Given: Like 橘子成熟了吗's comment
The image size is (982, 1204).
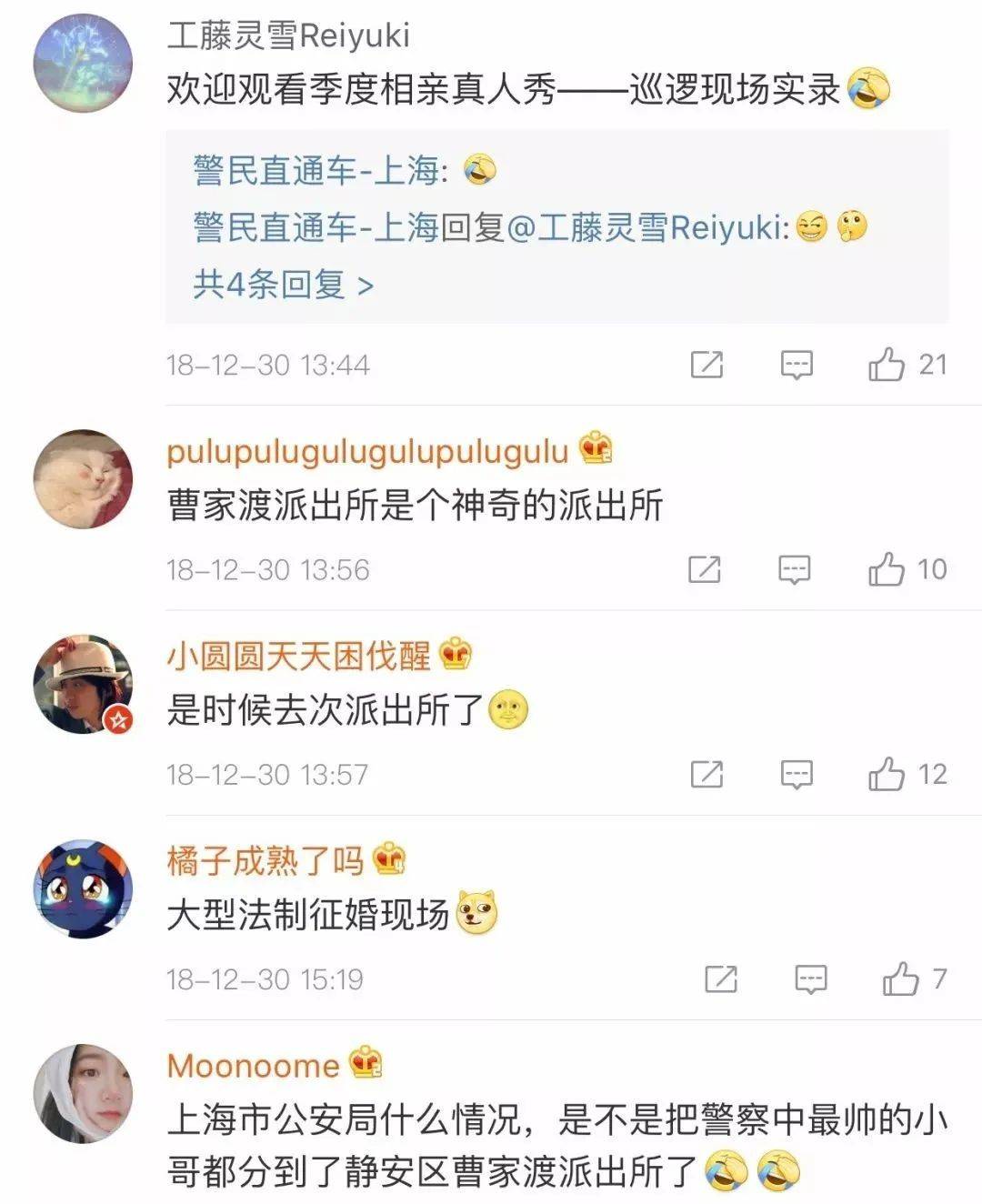Looking at the screenshot, I should click(900, 980).
